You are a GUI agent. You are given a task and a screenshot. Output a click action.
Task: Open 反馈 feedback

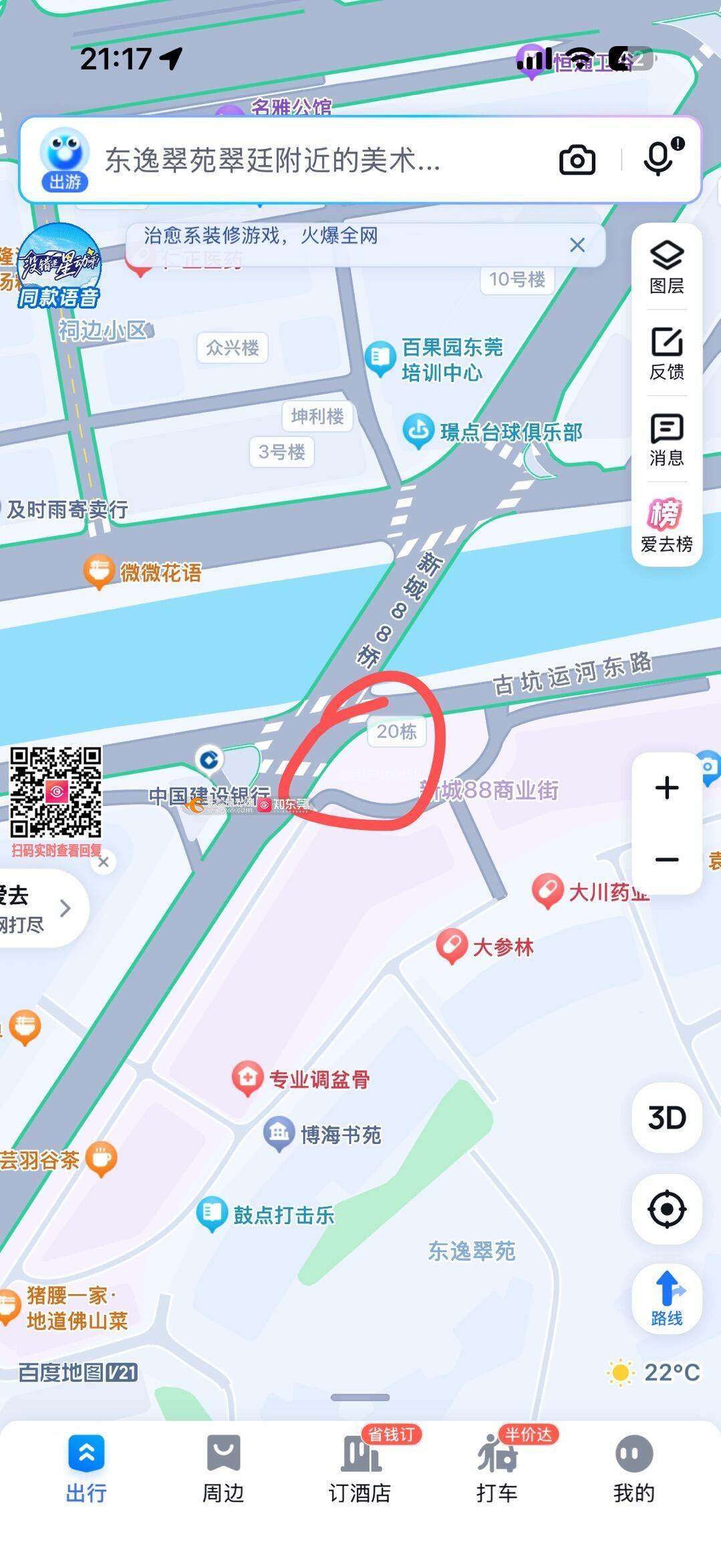coord(666,353)
